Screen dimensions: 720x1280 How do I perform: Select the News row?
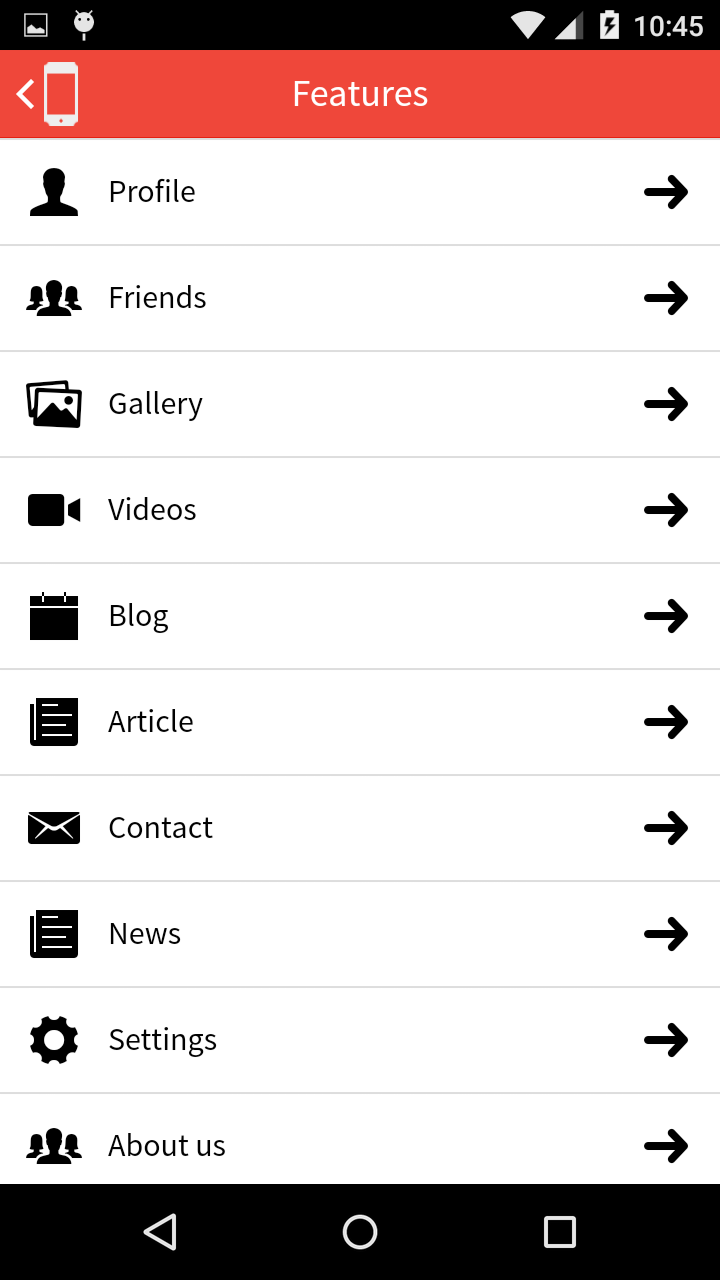pos(360,934)
